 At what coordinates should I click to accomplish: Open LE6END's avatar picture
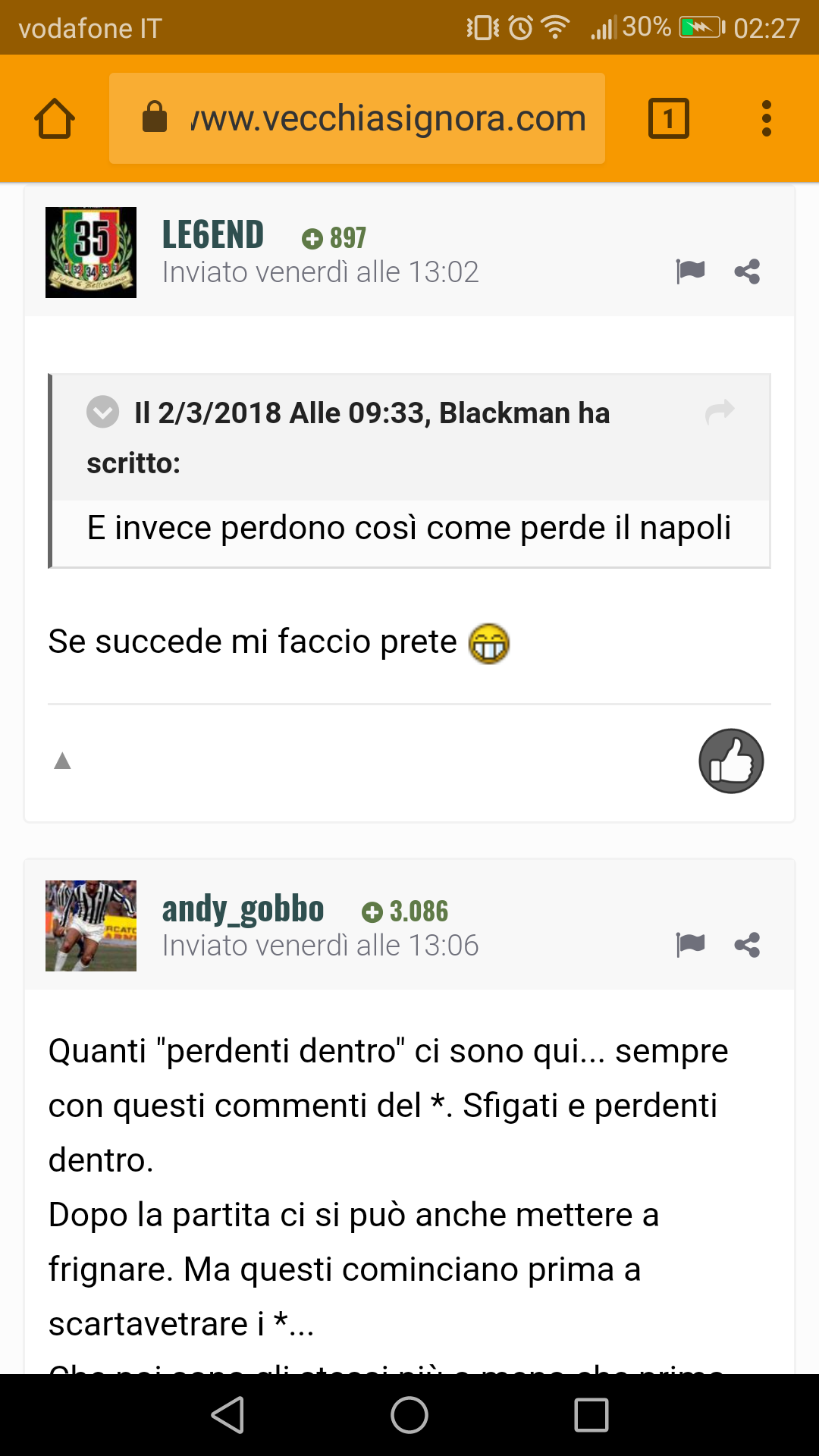coord(91,253)
